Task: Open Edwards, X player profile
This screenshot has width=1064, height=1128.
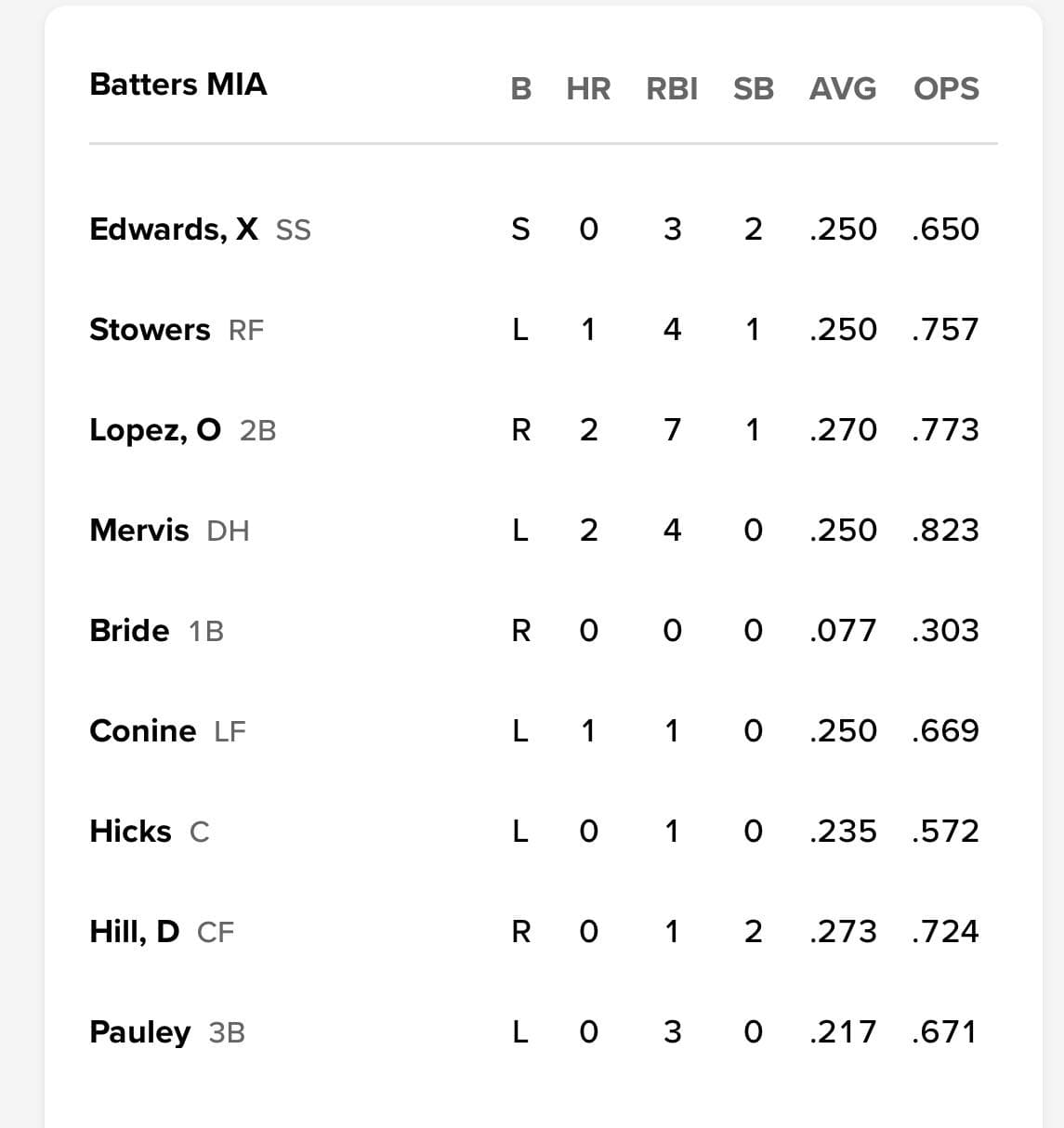Action: pos(174,230)
